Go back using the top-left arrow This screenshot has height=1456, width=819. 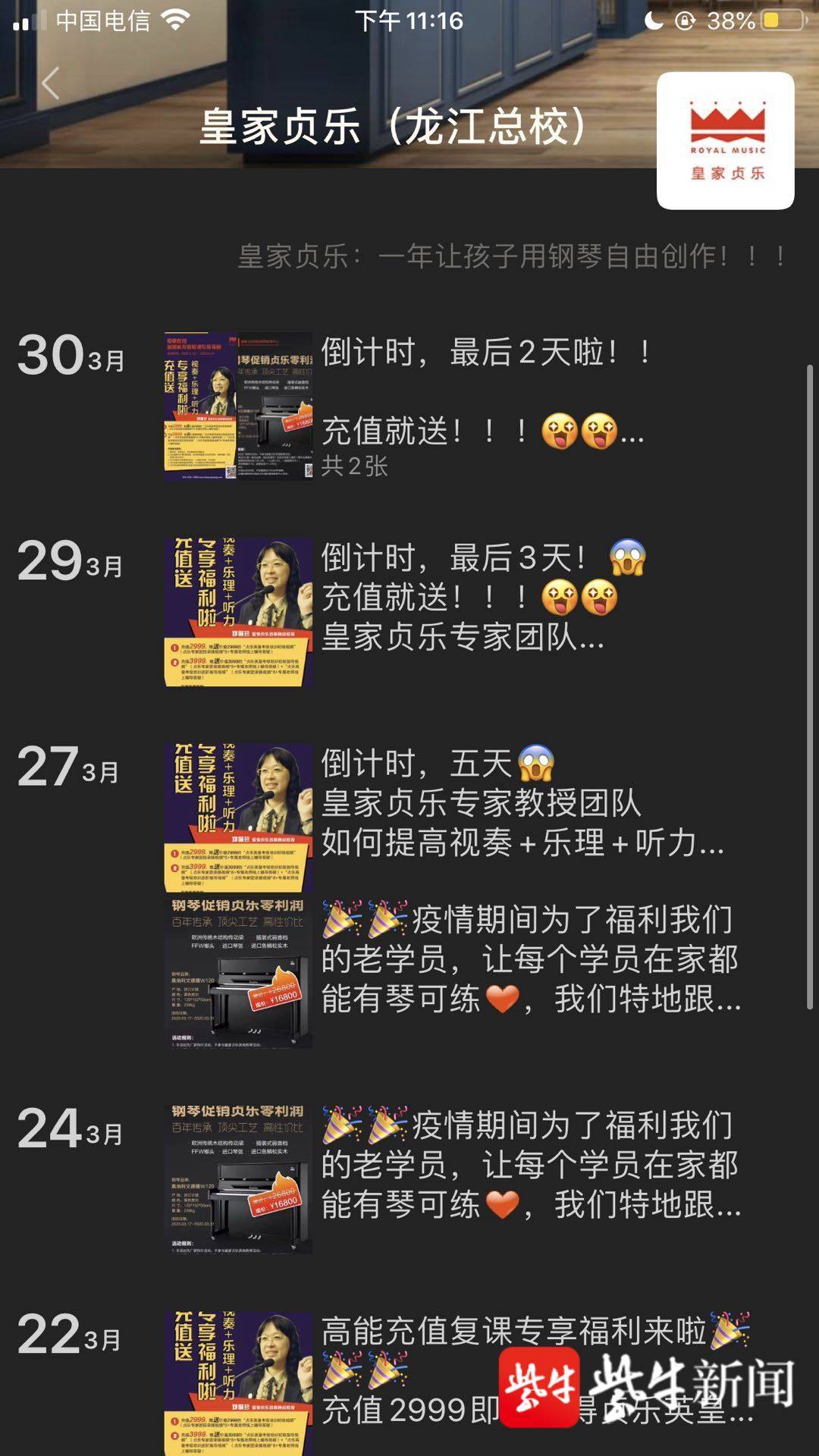[x=50, y=83]
